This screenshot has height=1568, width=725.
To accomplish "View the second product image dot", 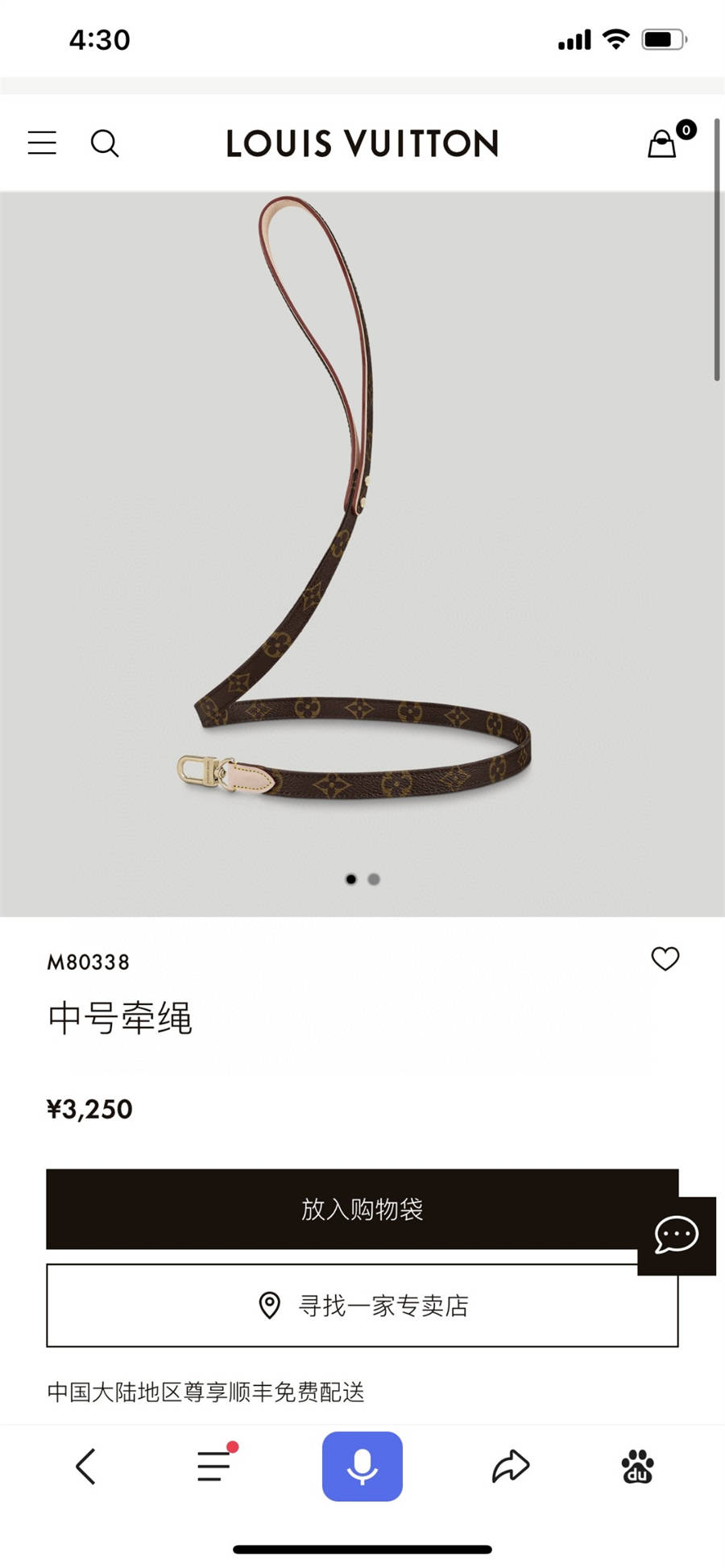I will click(x=374, y=879).
